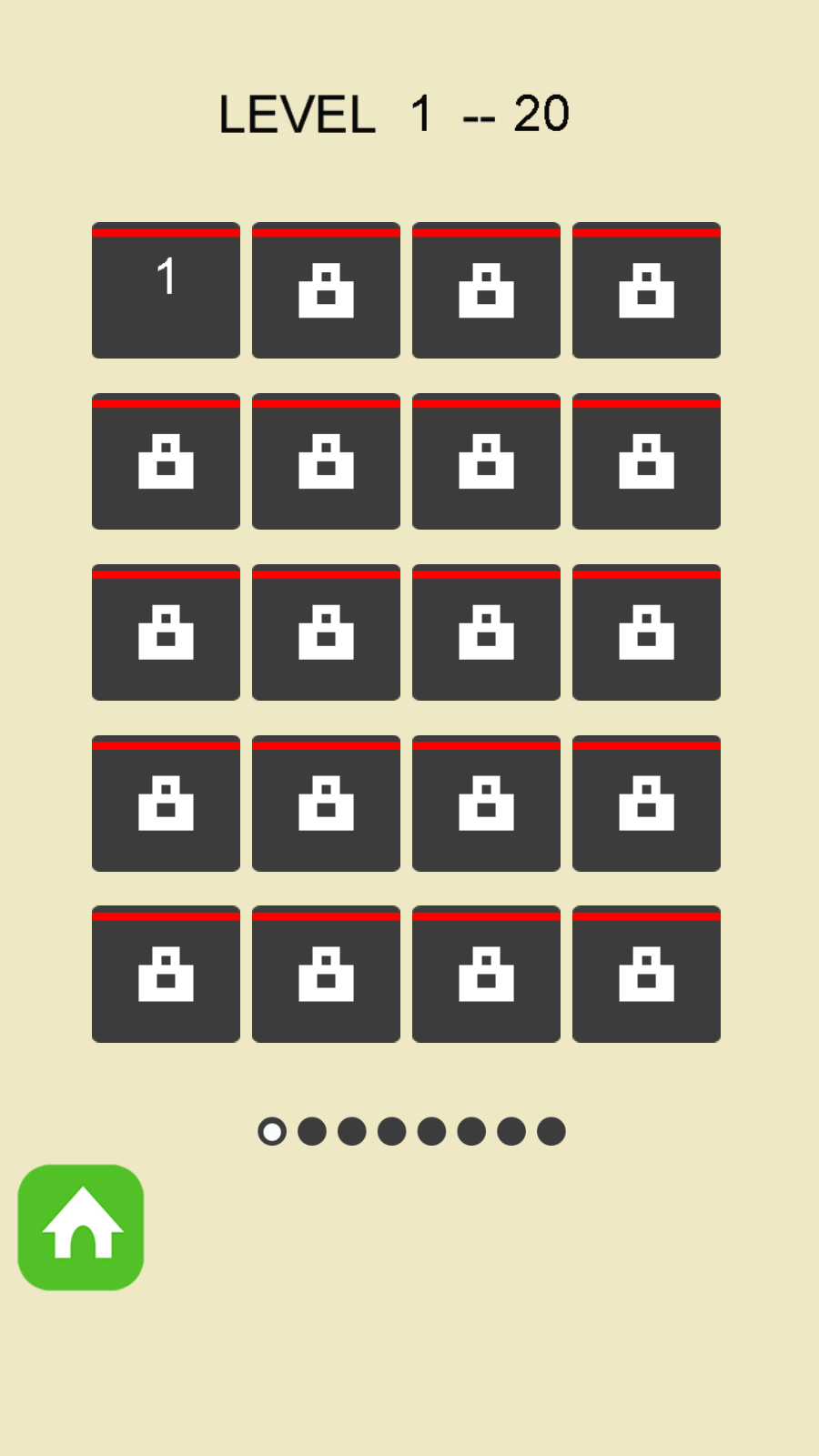Return to the home screen
This screenshot has width=819, height=1456.
tap(81, 1227)
